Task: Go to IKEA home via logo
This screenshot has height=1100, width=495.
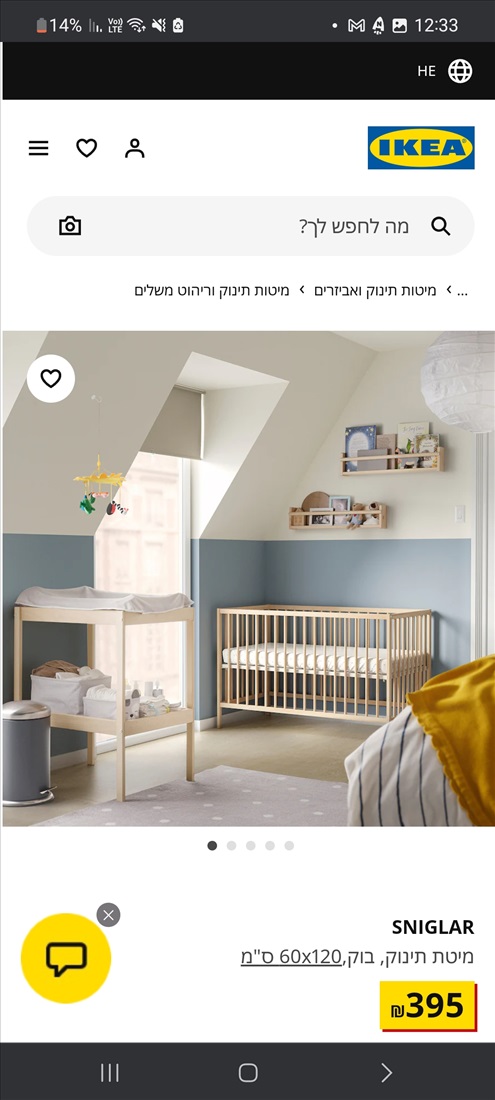Action: (421, 148)
